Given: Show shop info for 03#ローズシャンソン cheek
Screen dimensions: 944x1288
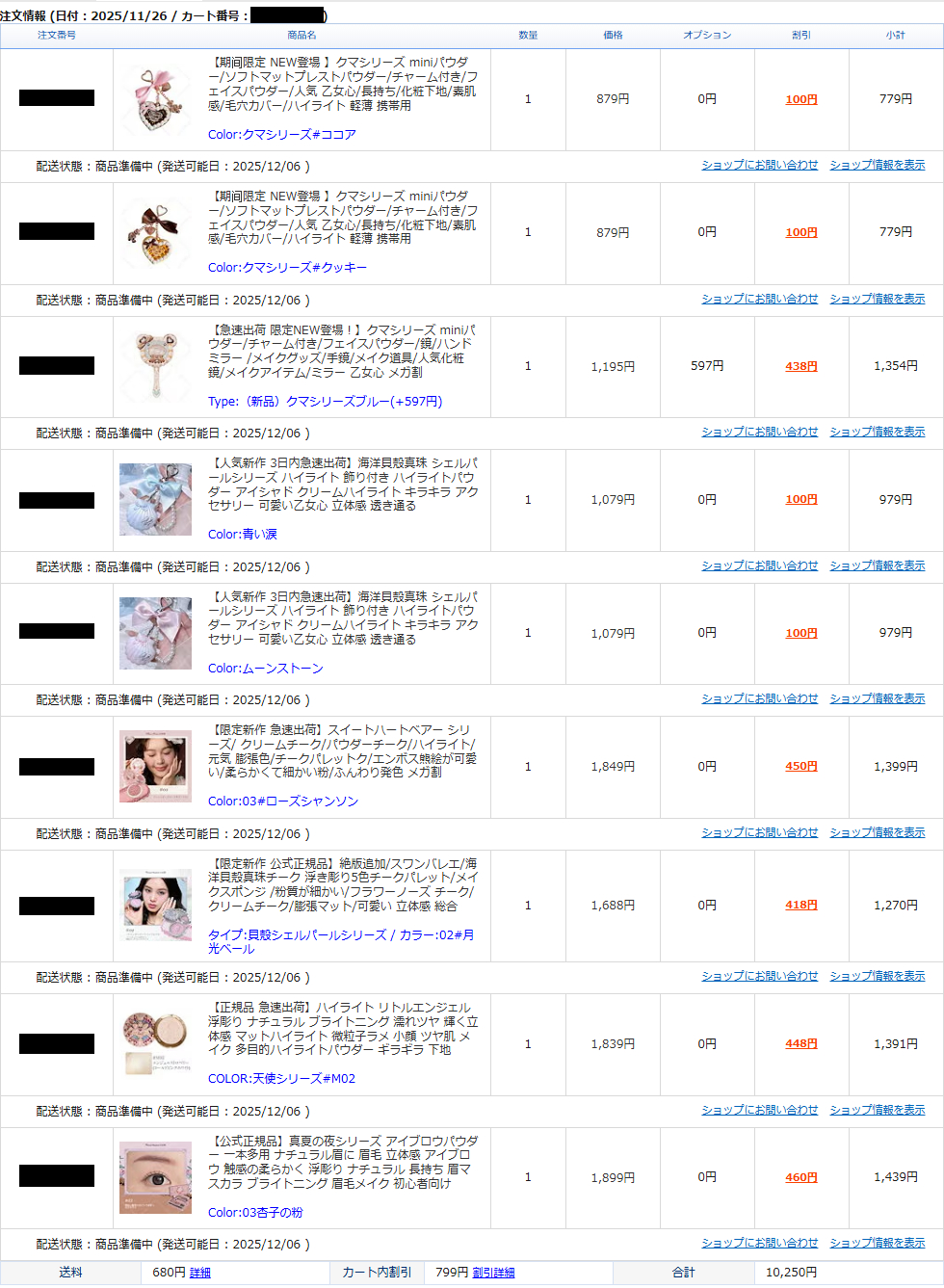Looking at the screenshot, I should pyautogui.click(x=877, y=833).
